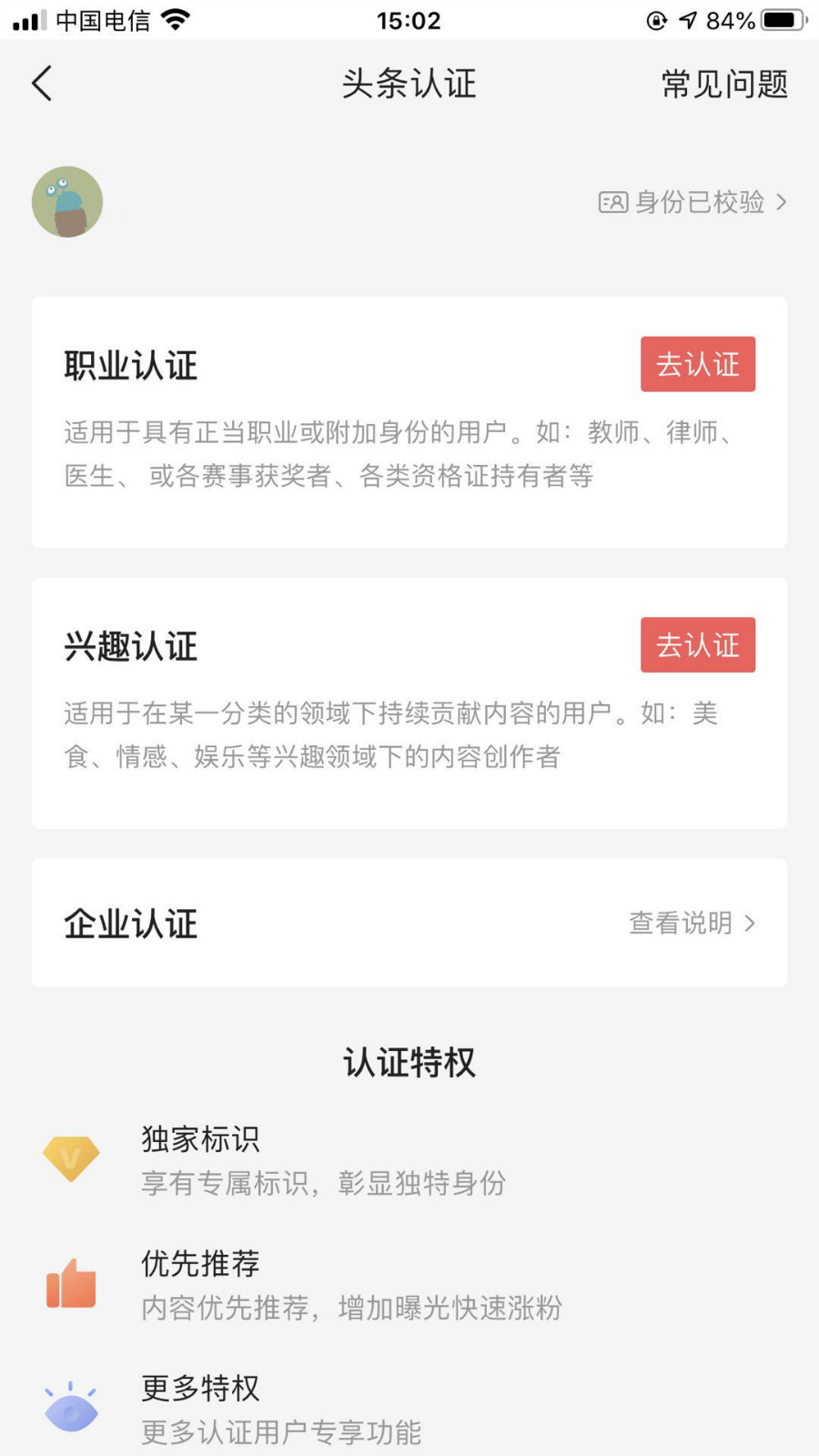Click the thumbs-up 优先推荐 icon

(71, 1283)
